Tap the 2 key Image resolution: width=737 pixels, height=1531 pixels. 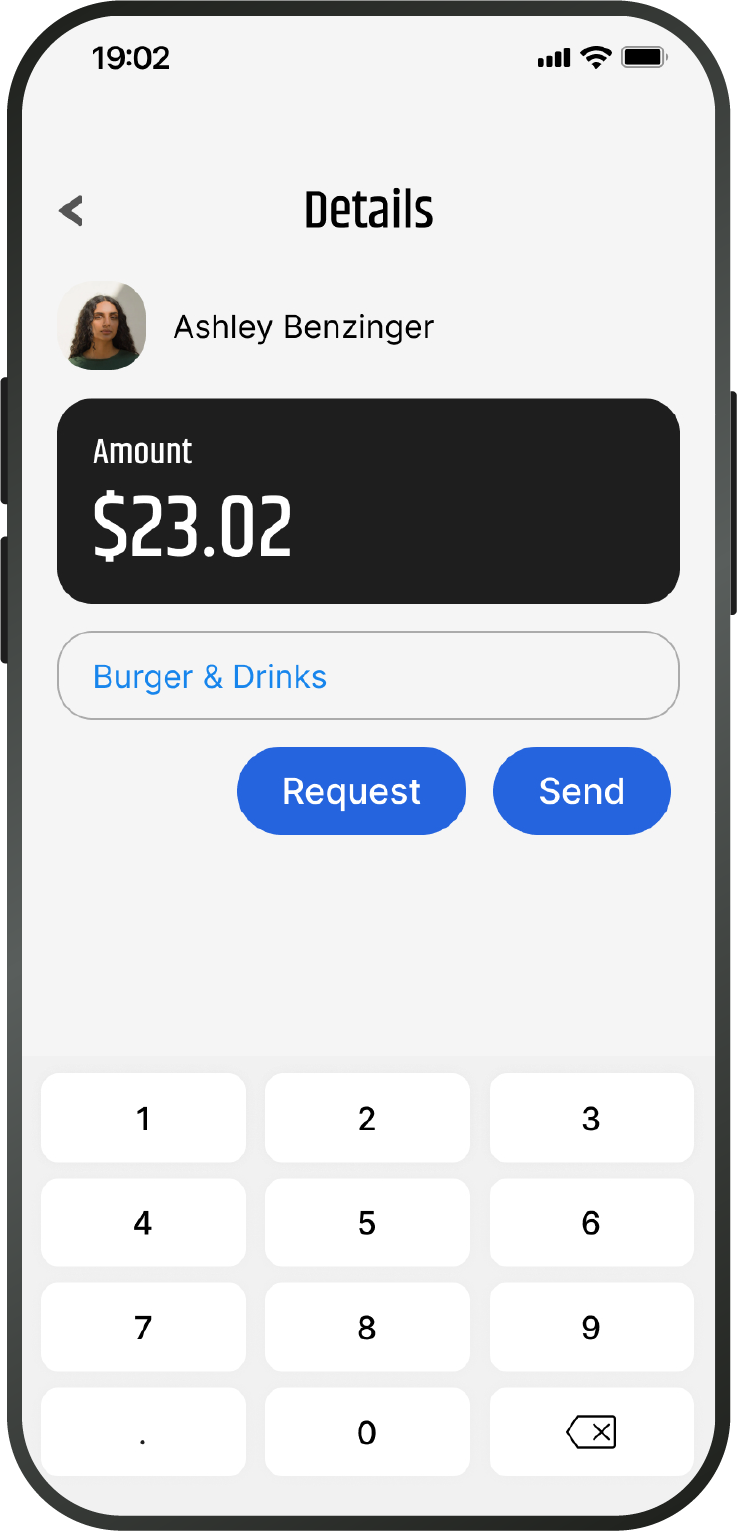(x=367, y=1118)
